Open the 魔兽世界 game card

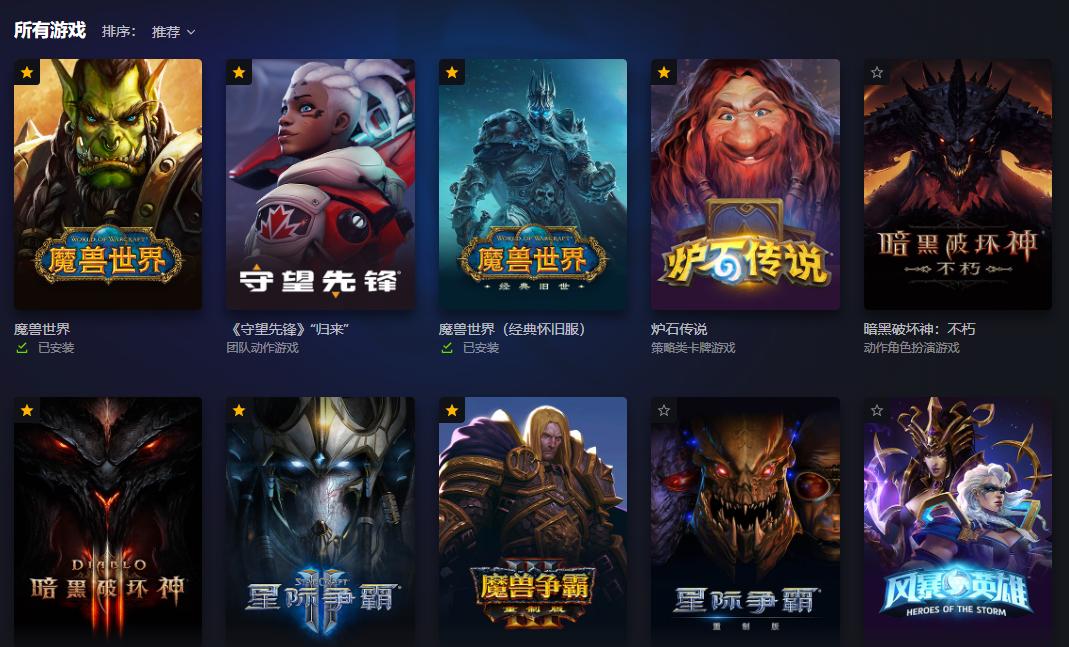108,185
